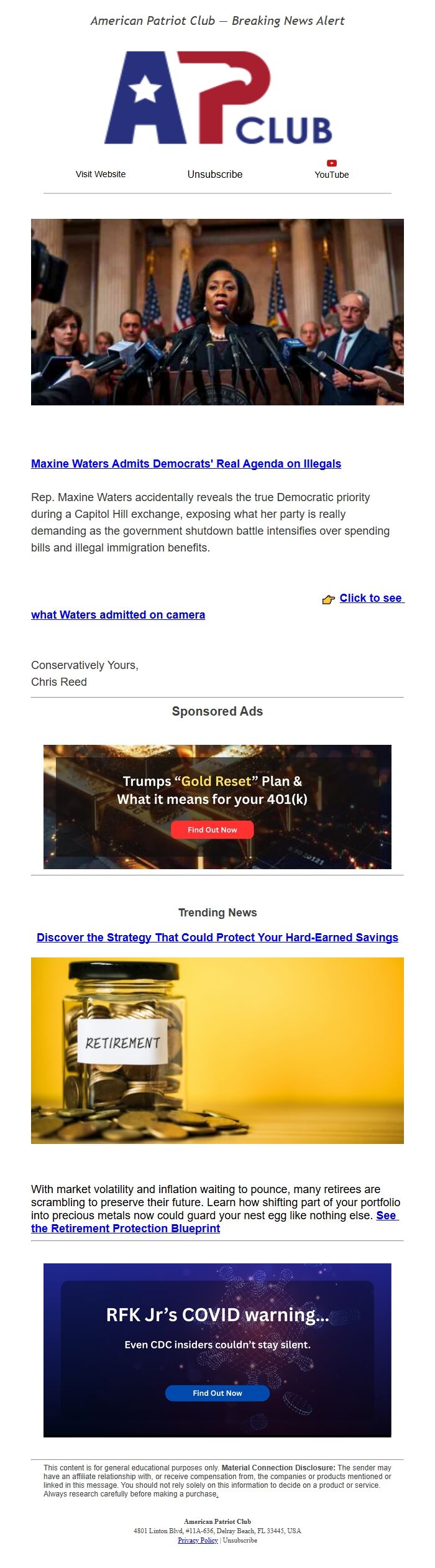The image size is (435, 1568).
Task: Open the Maxine Waters Admits headline link
Action: [186, 463]
